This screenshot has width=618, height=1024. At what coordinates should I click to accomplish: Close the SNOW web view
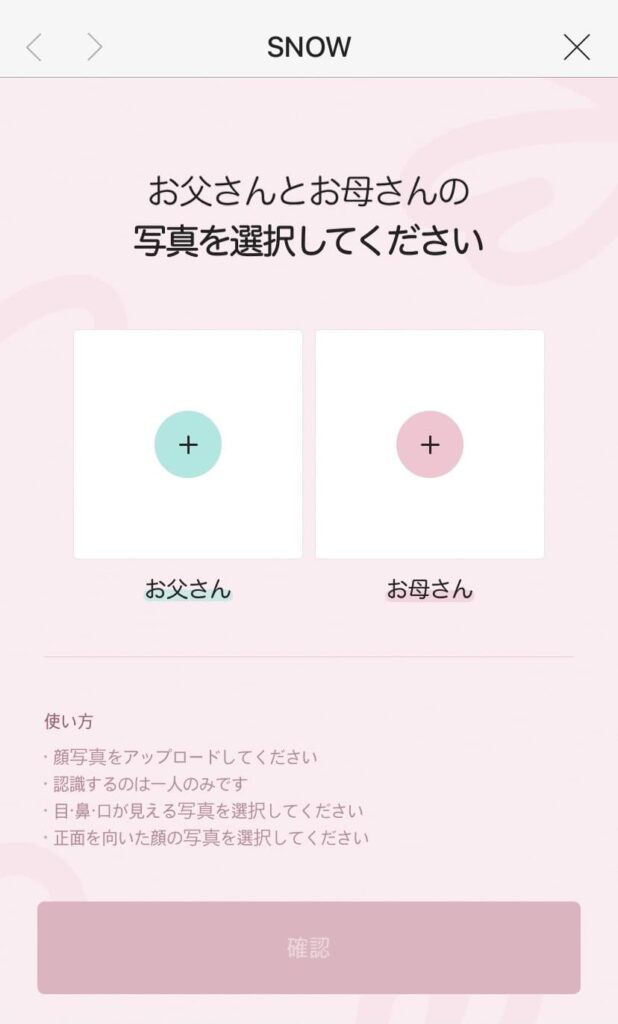pos(577,47)
